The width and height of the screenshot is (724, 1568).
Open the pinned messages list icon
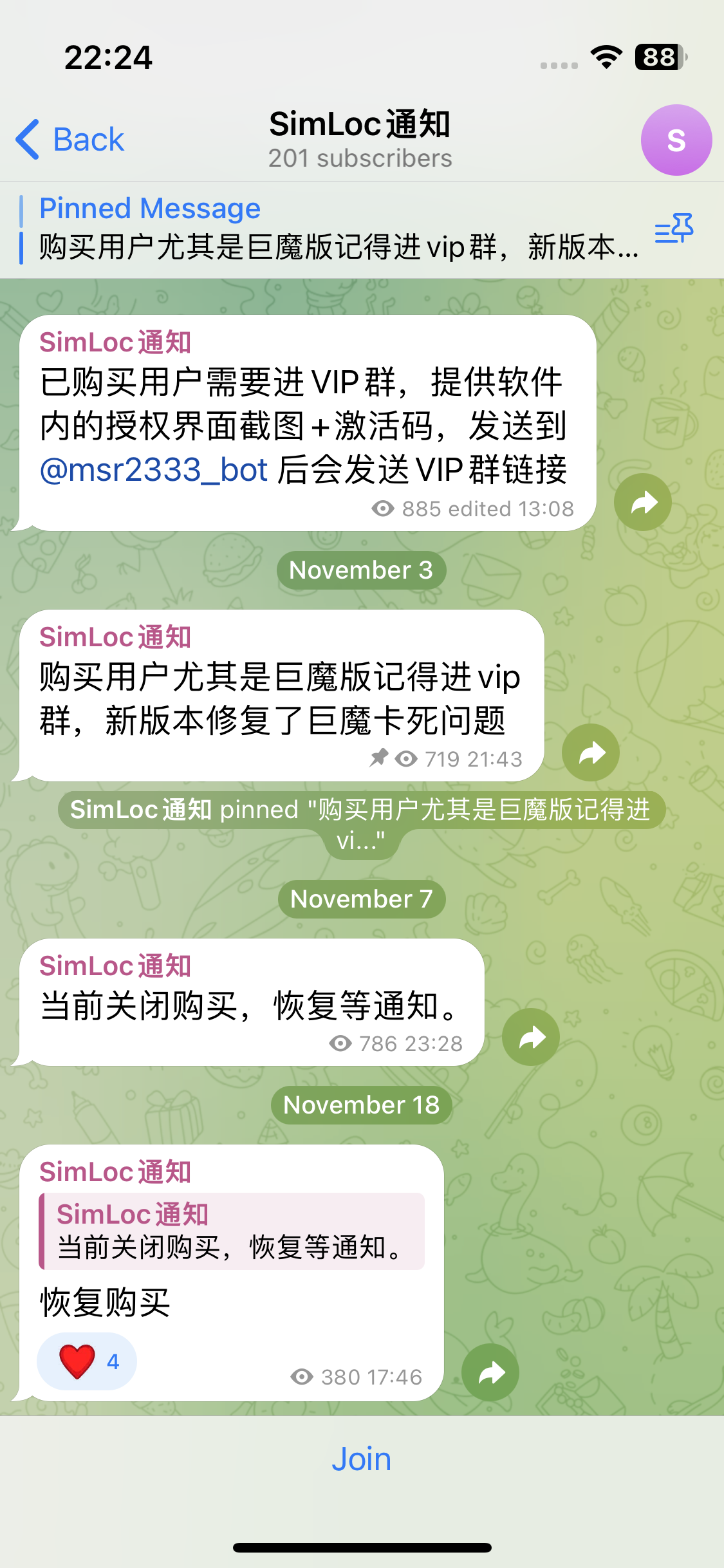674,229
